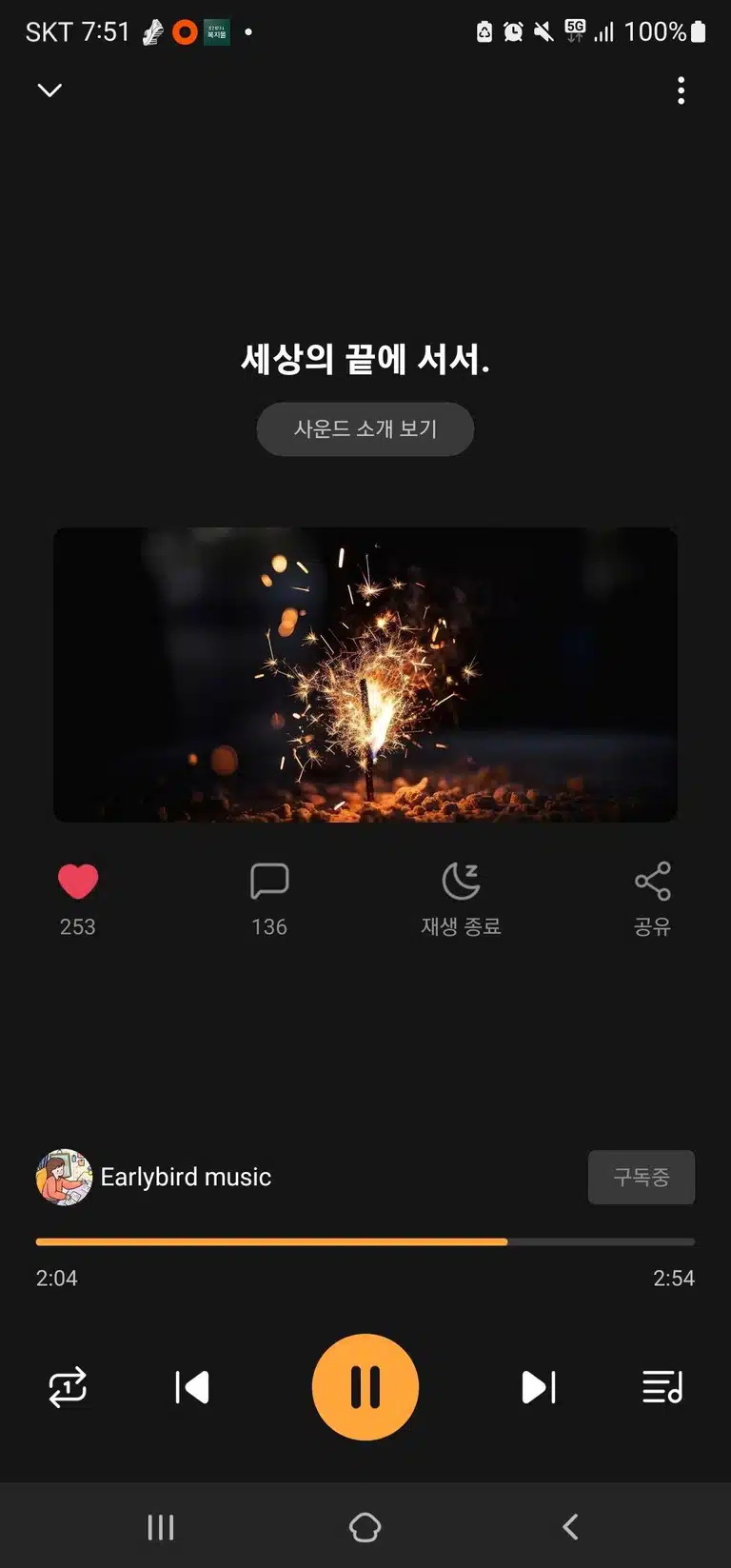
Task: Open the comments icon showing 136
Action: [269, 882]
